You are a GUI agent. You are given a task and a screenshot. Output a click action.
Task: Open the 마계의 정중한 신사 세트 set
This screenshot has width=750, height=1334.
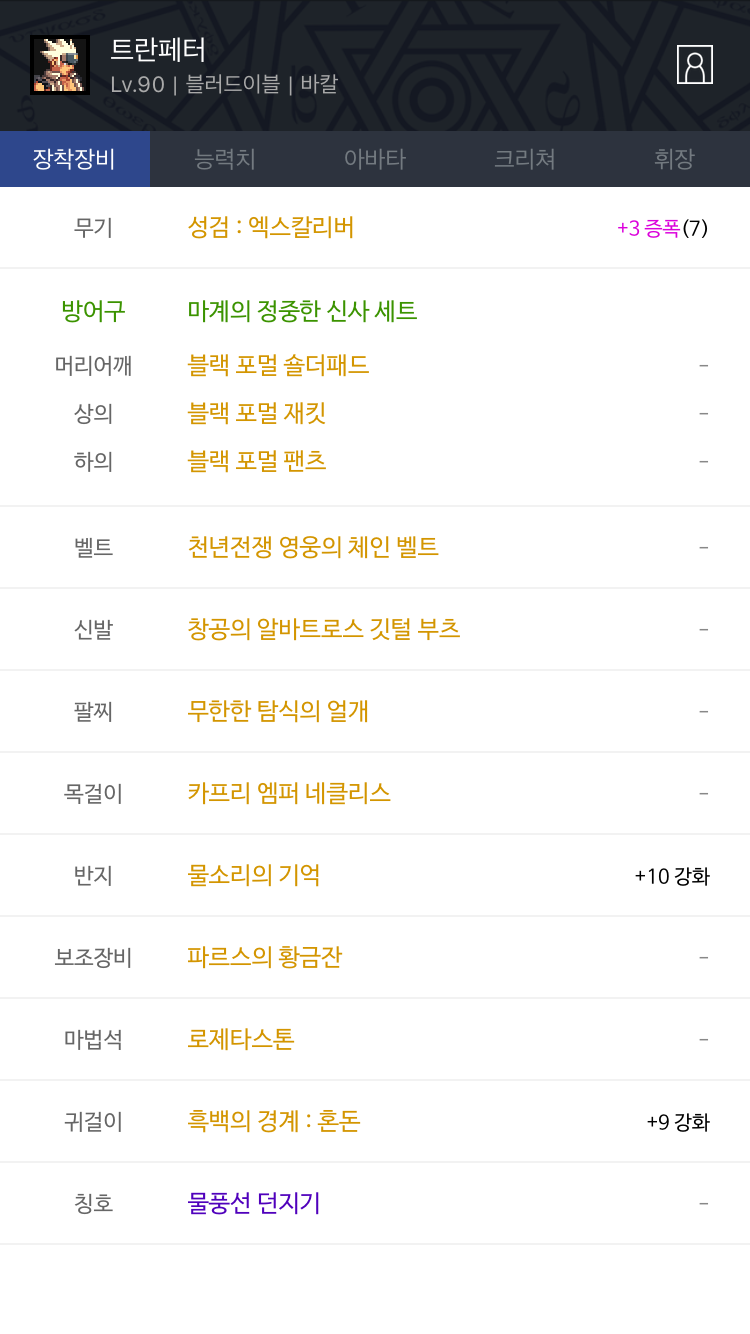tap(302, 311)
